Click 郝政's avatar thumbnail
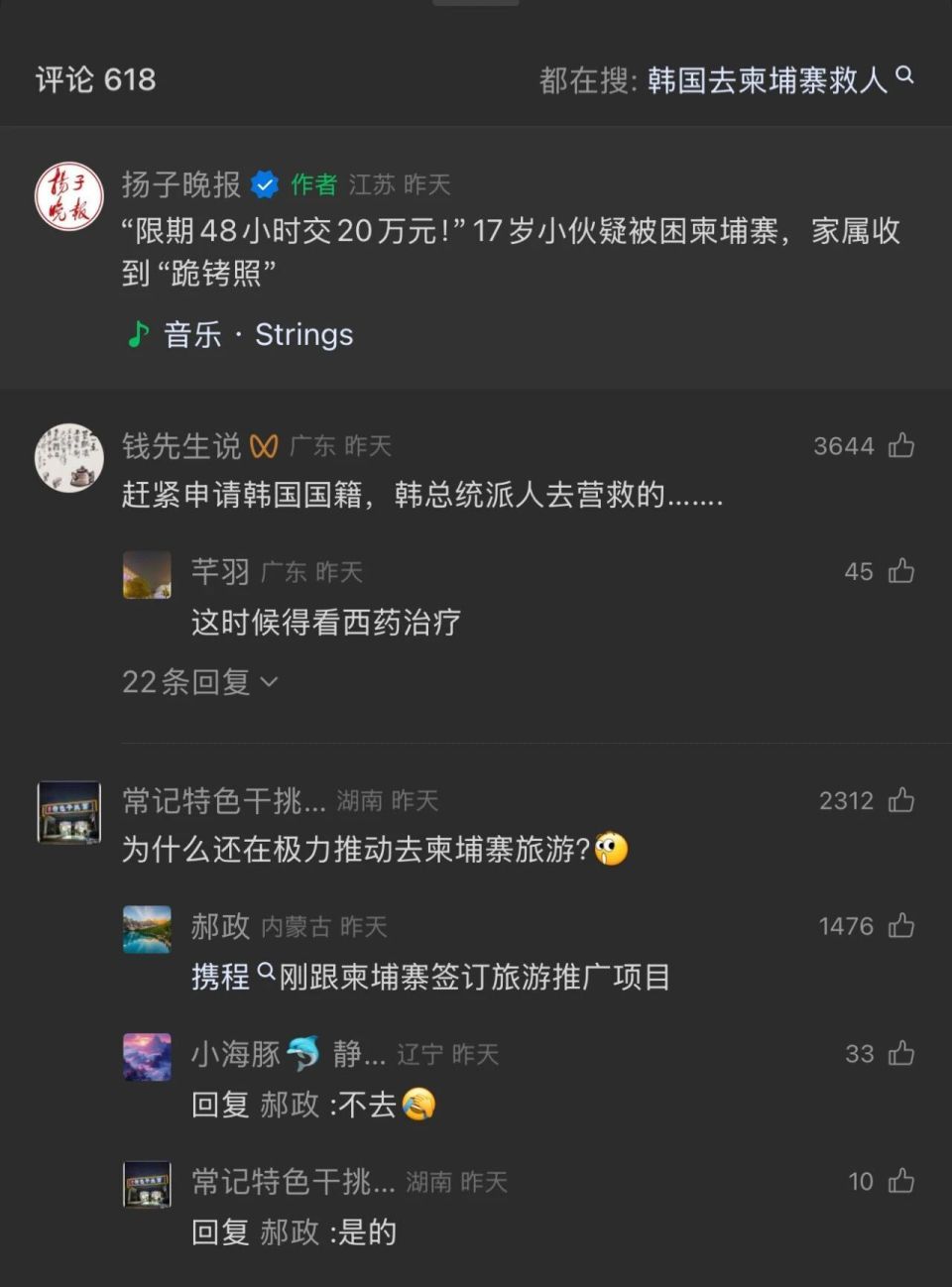The image size is (952, 1287). click(146, 930)
